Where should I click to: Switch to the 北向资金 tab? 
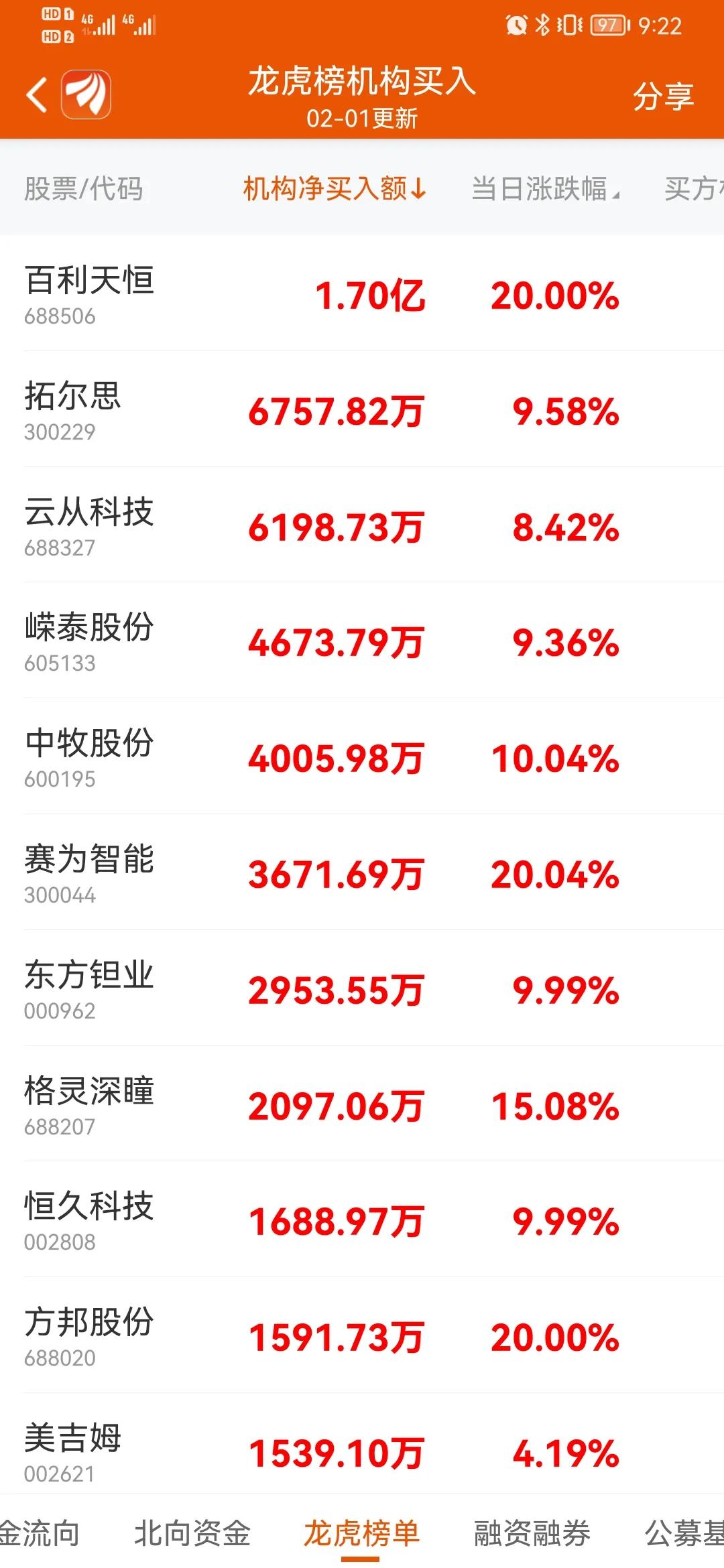coord(192,1532)
